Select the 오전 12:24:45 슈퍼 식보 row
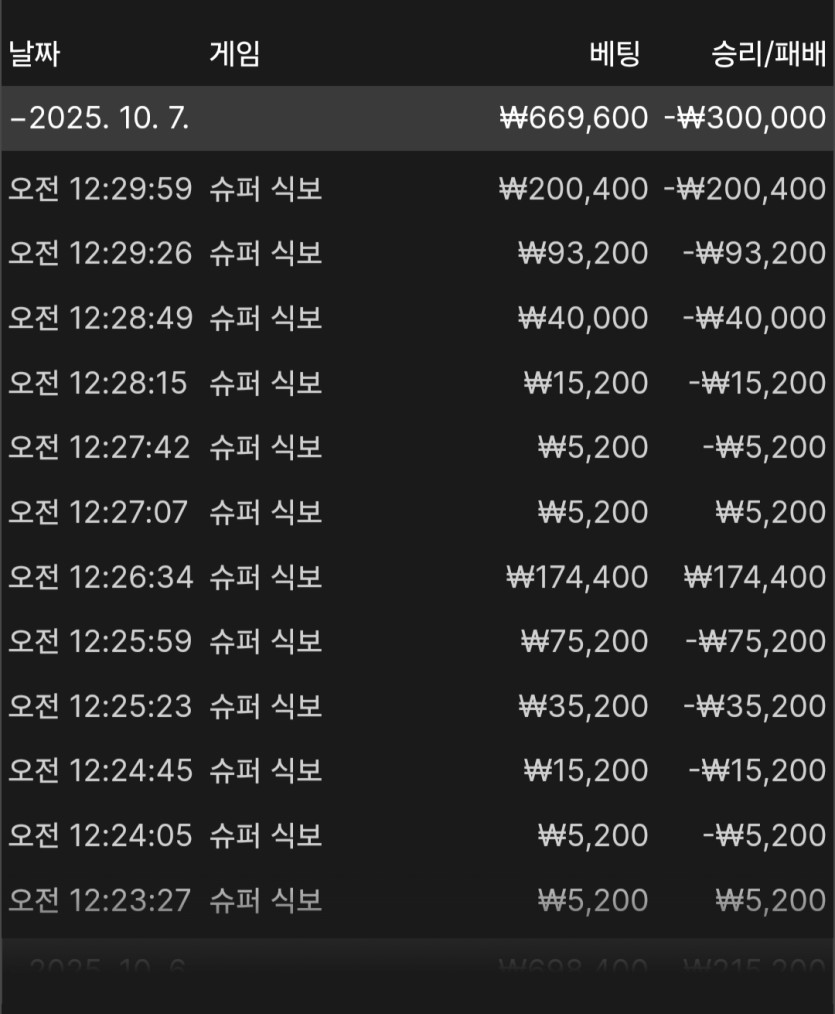This screenshot has height=1014, width=835. pos(417,771)
